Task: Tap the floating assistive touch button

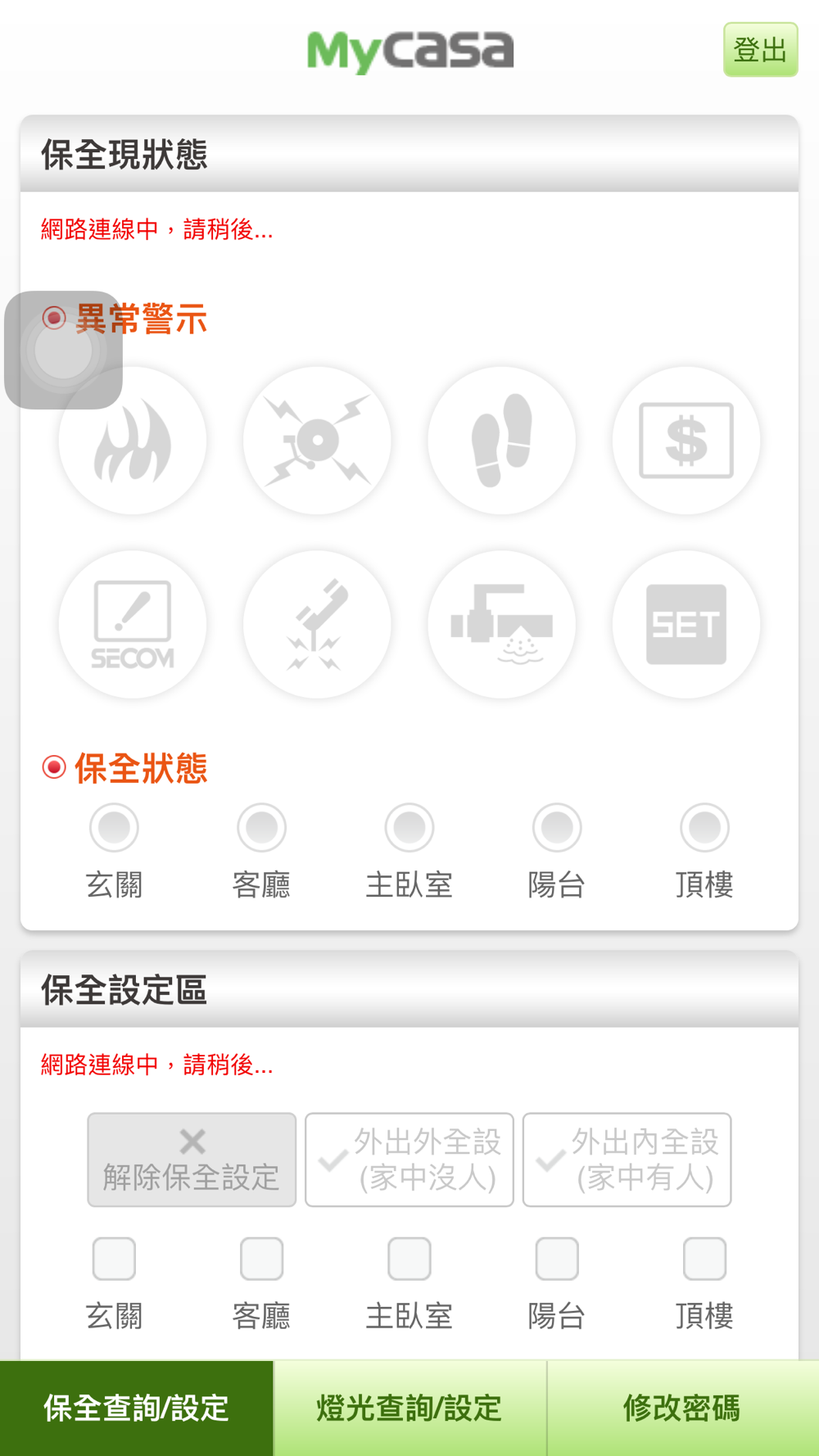Action: (x=63, y=350)
